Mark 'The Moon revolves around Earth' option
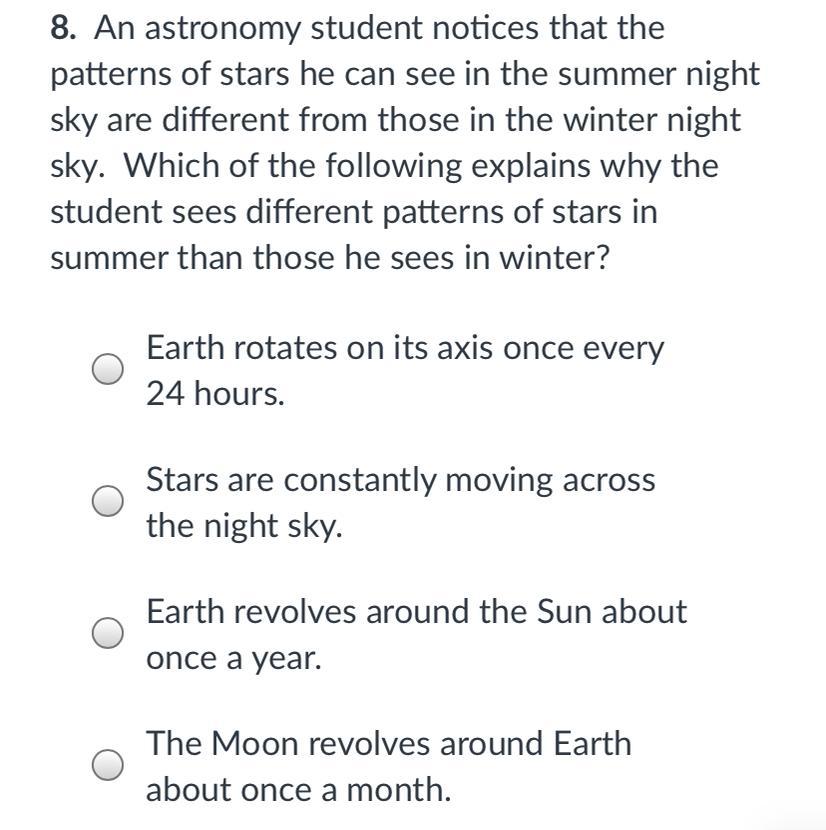The width and height of the screenshot is (826, 830). pos(108,765)
